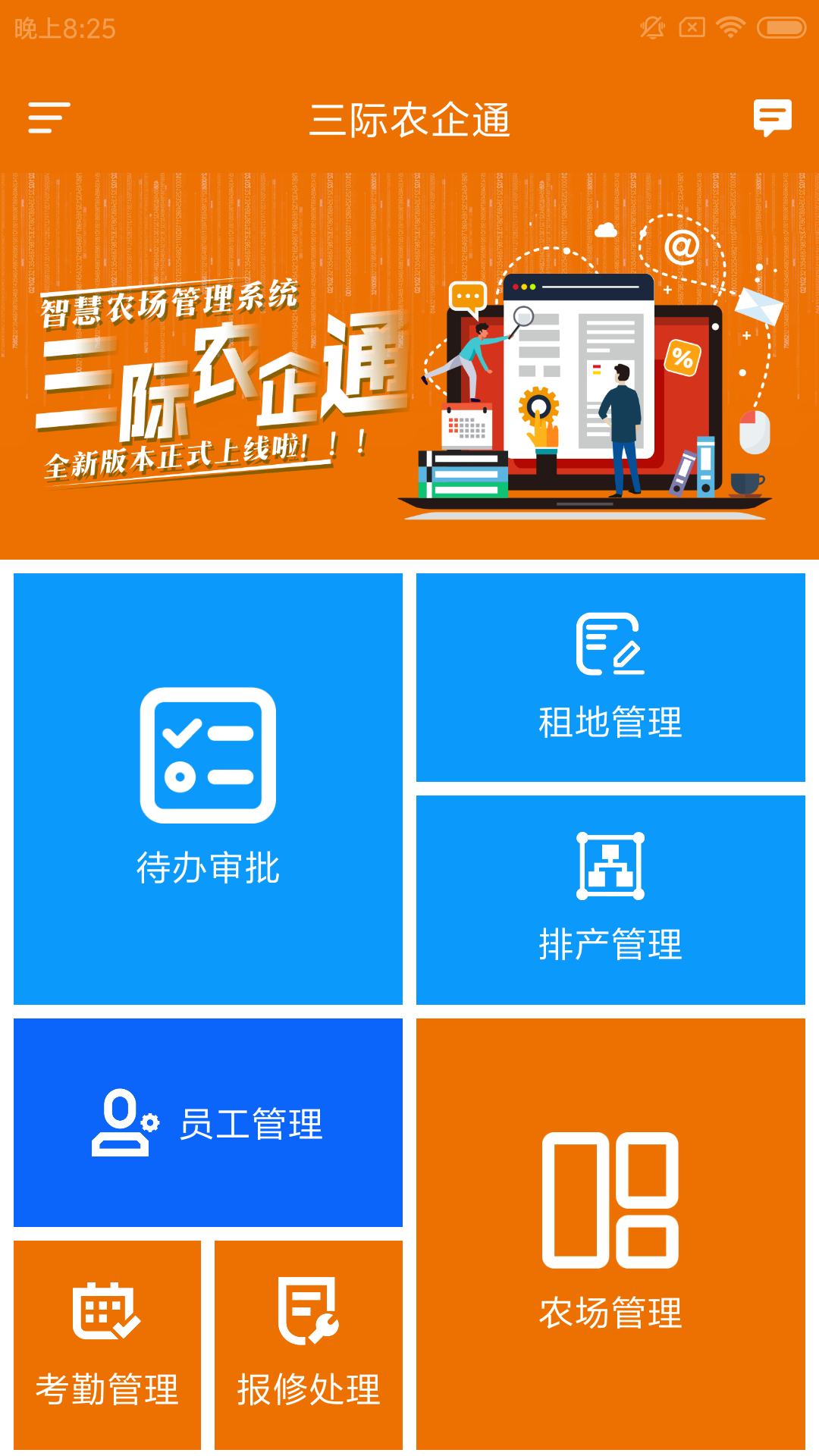Open the drawer menu
The width and height of the screenshot is (819, 1456).
click(49, 118)
